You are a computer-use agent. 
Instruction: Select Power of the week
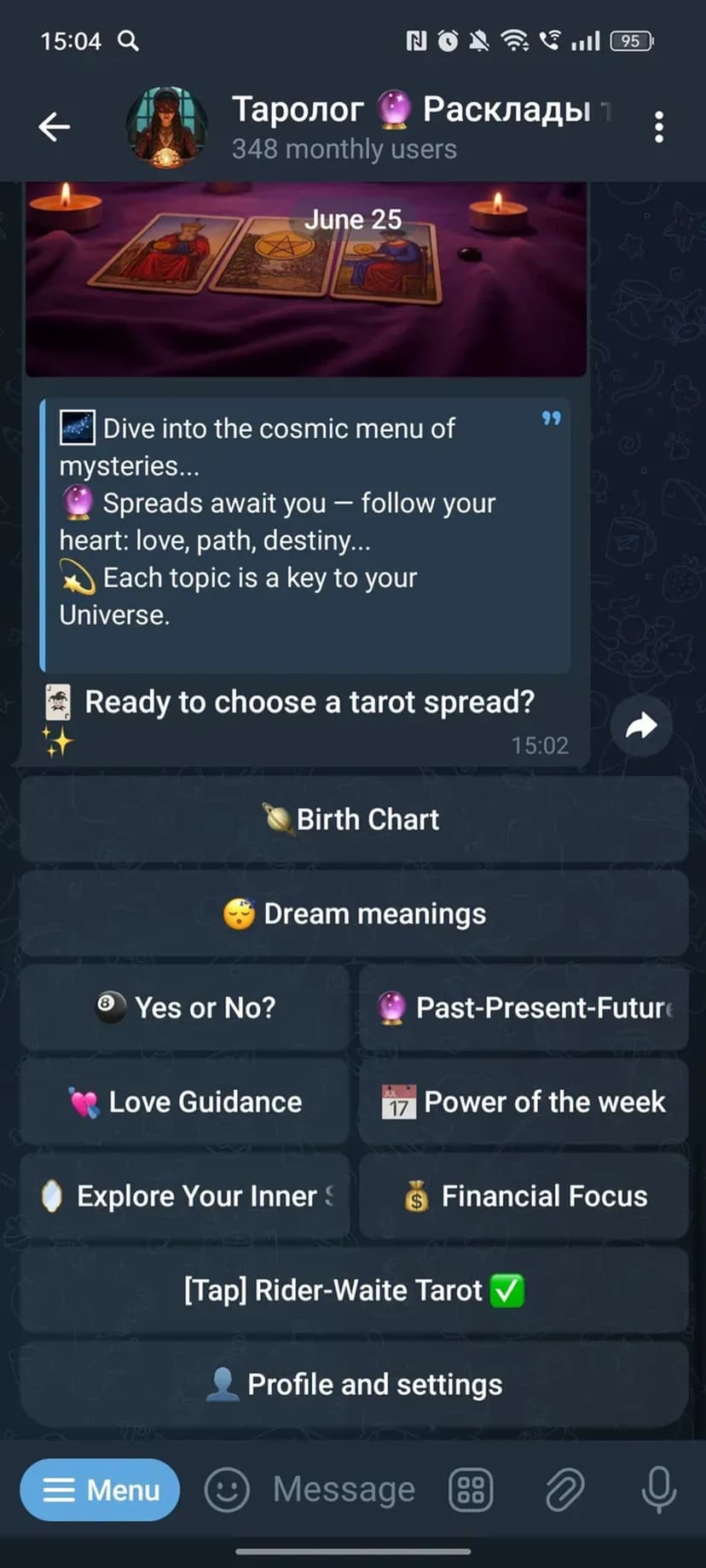(524, 1102)
